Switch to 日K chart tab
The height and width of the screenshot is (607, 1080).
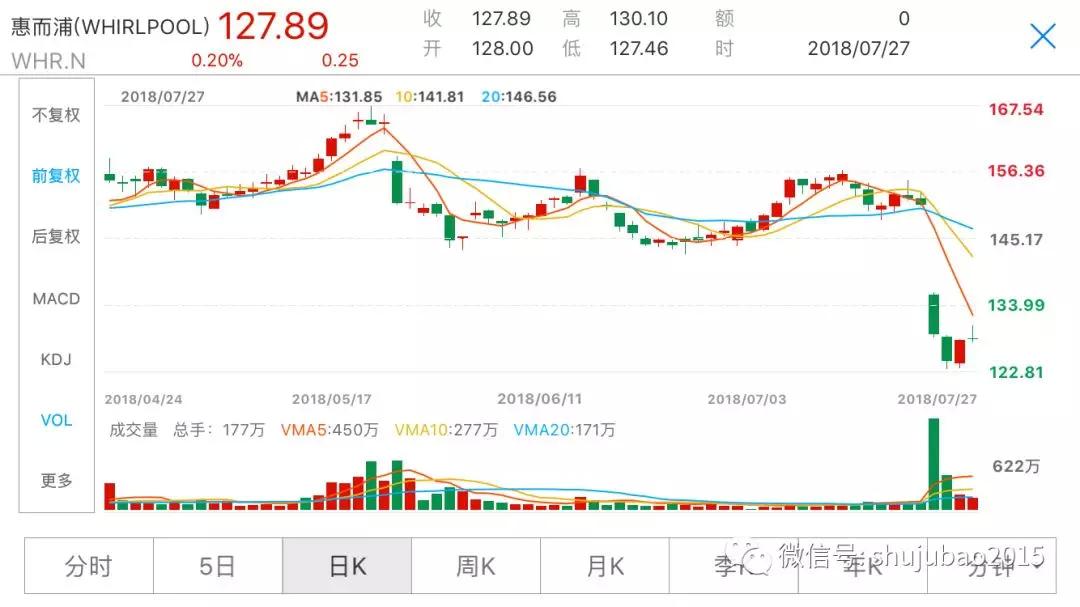pos(347,566)
